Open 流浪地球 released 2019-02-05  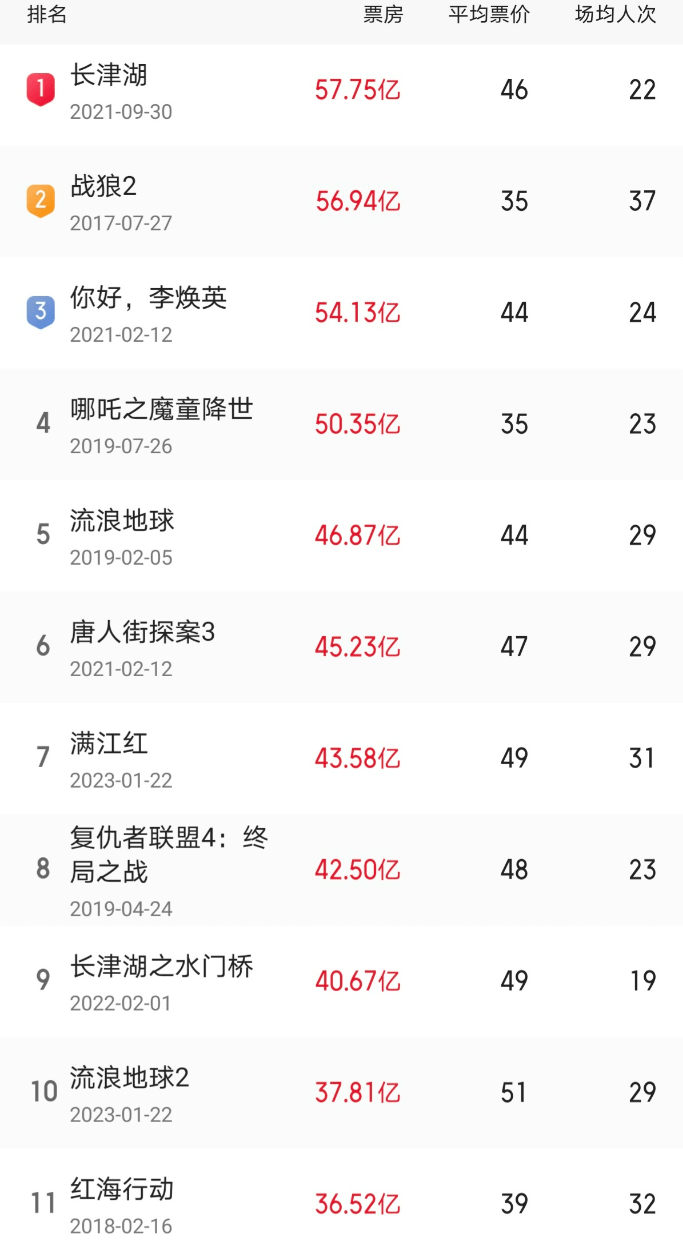pos(122,521)
